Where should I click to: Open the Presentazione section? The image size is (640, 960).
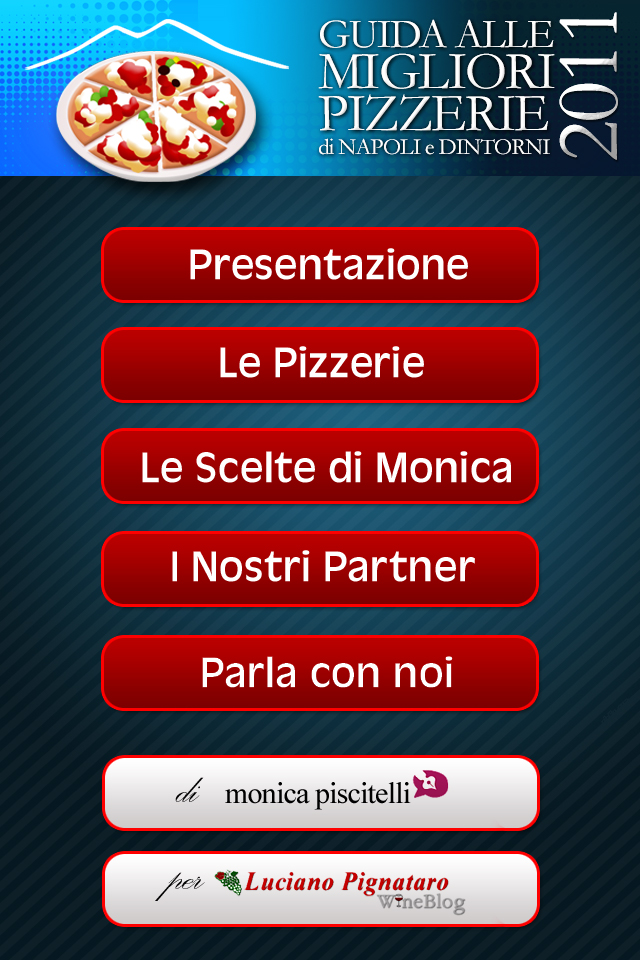point(320,265)
